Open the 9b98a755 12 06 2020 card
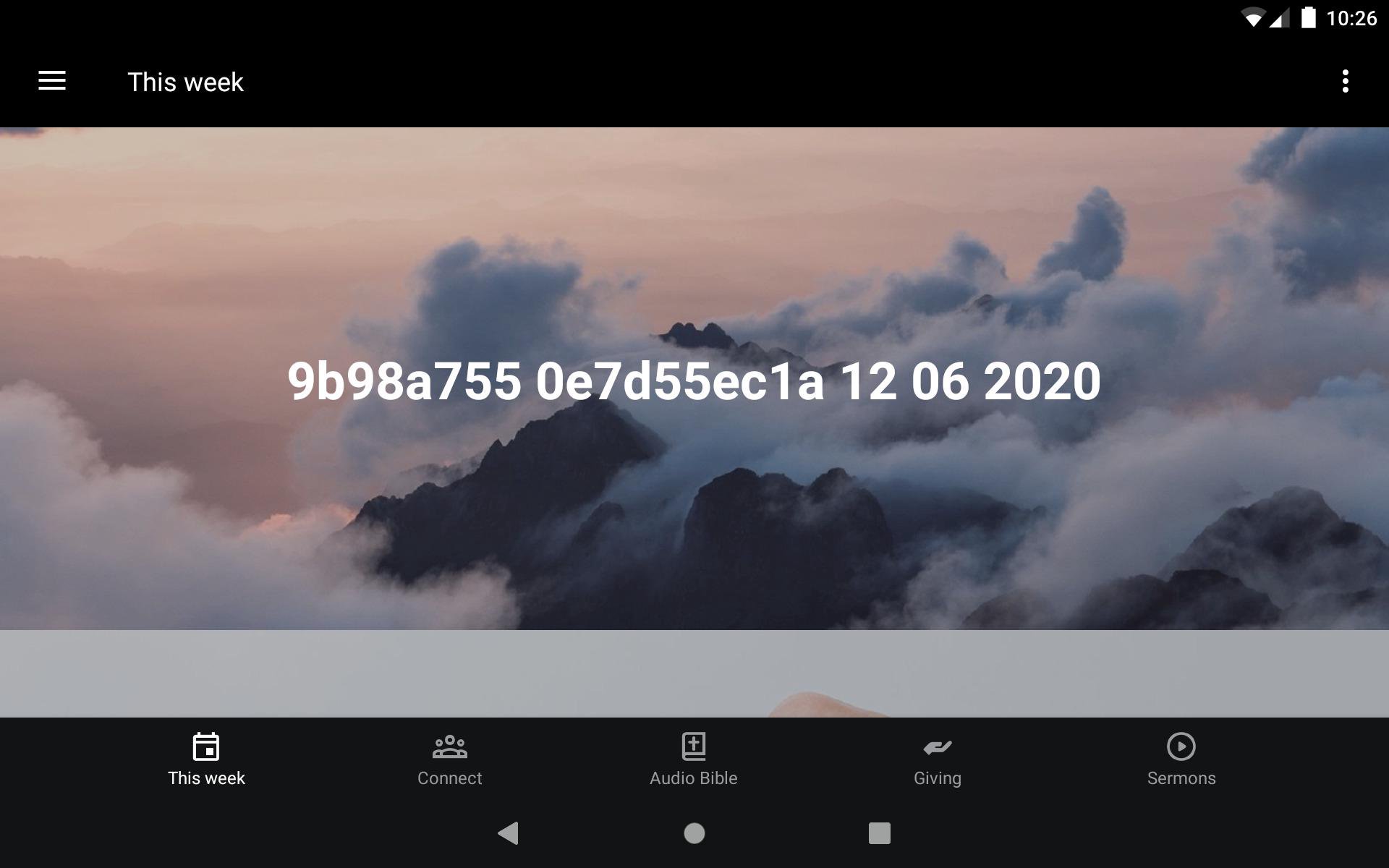Viewport: 1389px width, 868px height. [694, 380]
